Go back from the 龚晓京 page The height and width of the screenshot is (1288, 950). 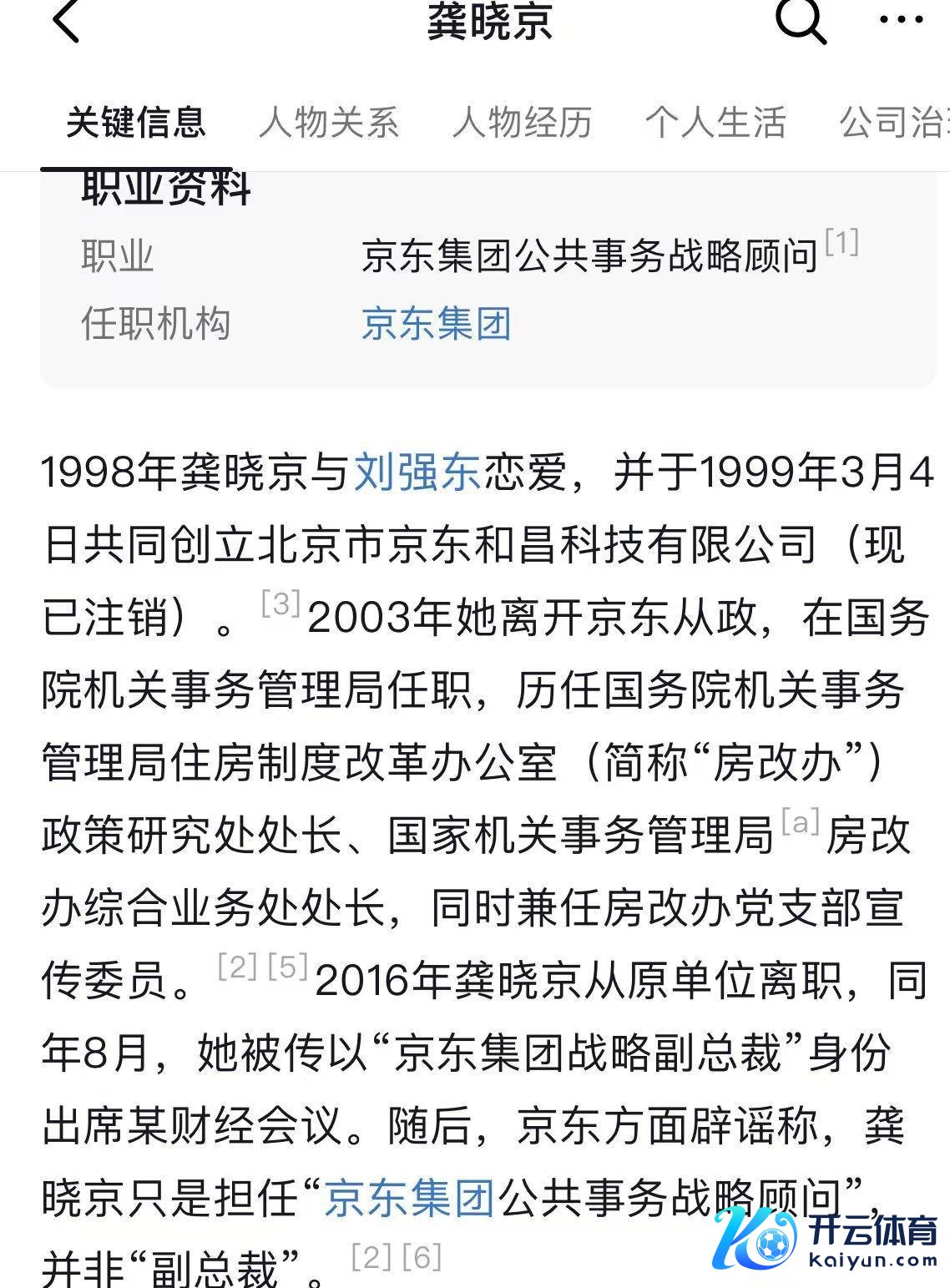(x=66, y=21)
